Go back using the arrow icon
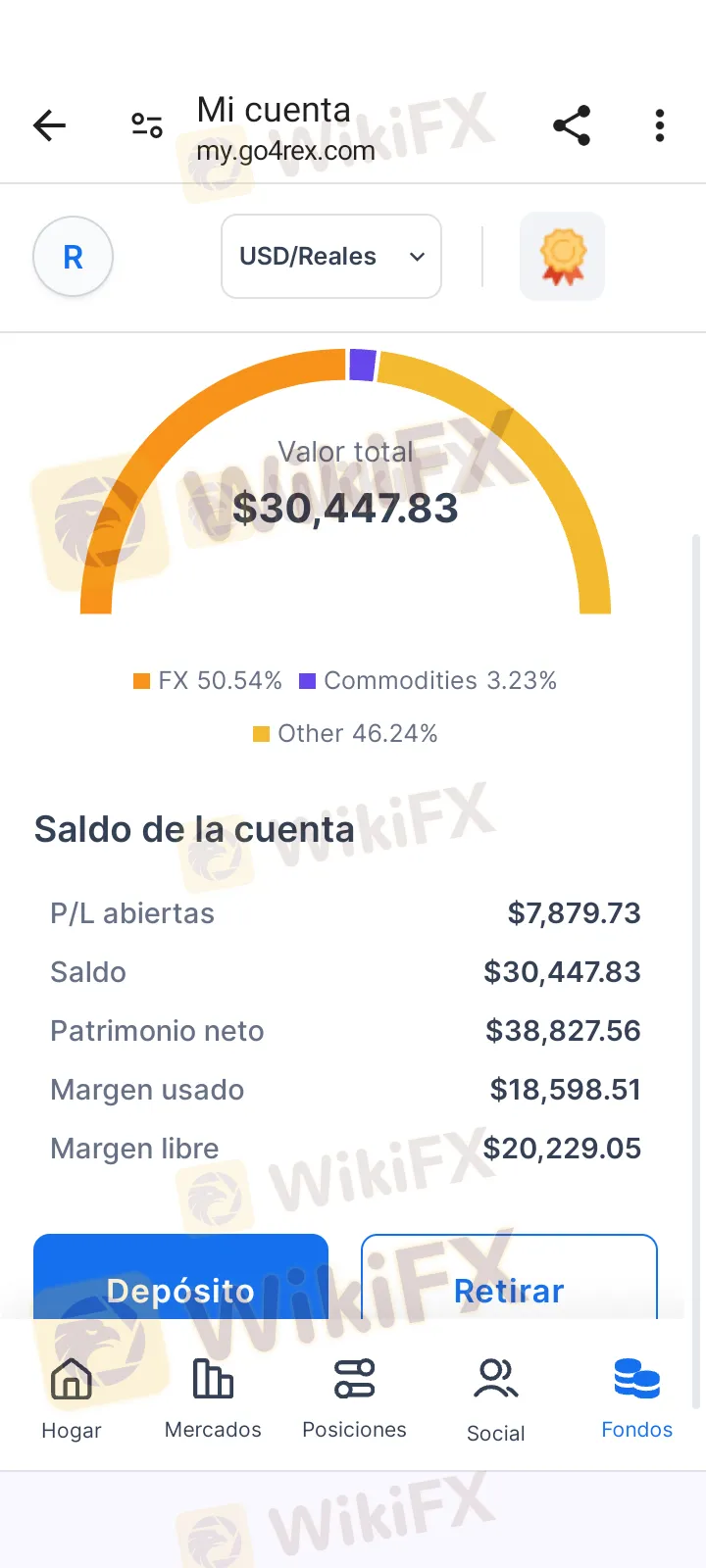The width and height of the screenshot is (706, 1568). [x=49, y=125]
